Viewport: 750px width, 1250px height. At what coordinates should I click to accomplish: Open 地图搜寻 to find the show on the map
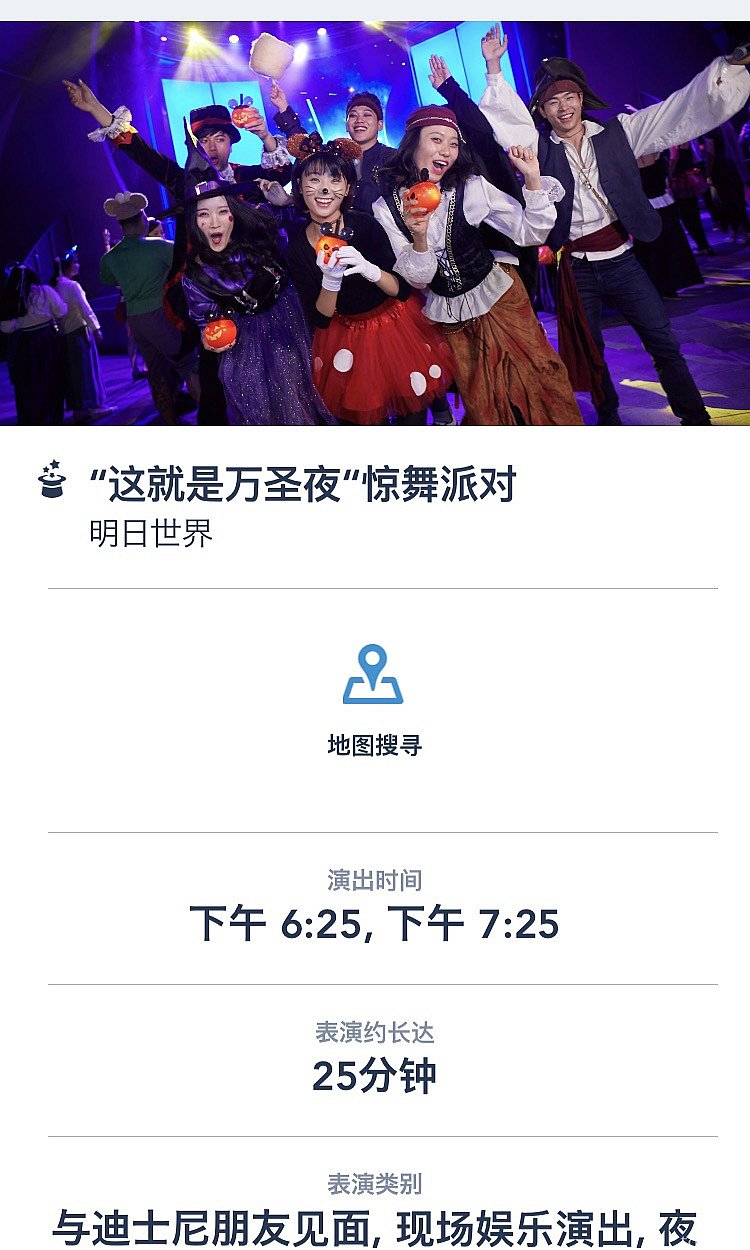[x=373, y=699]
